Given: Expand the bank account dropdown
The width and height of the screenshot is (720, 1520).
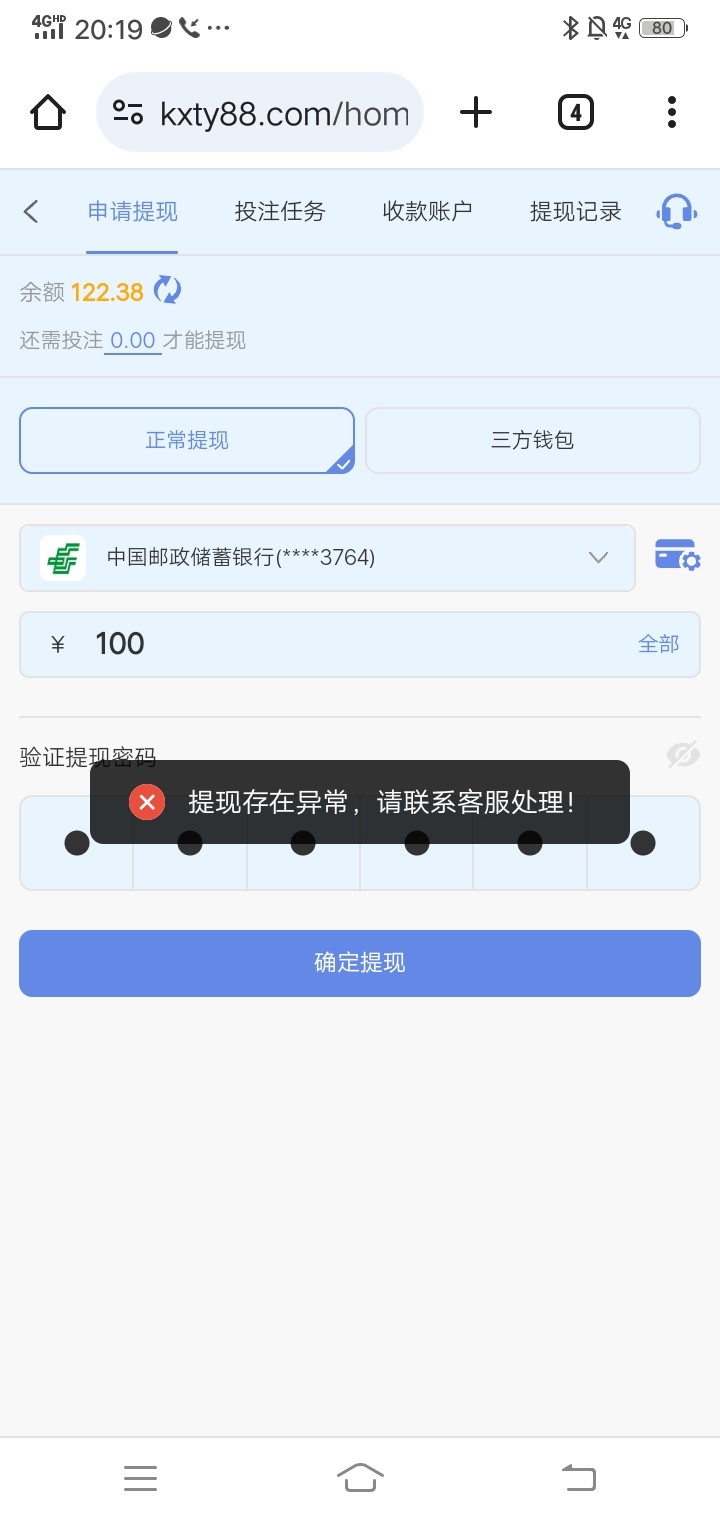Looking at the screenshot, I should click(x=327, y=558).
